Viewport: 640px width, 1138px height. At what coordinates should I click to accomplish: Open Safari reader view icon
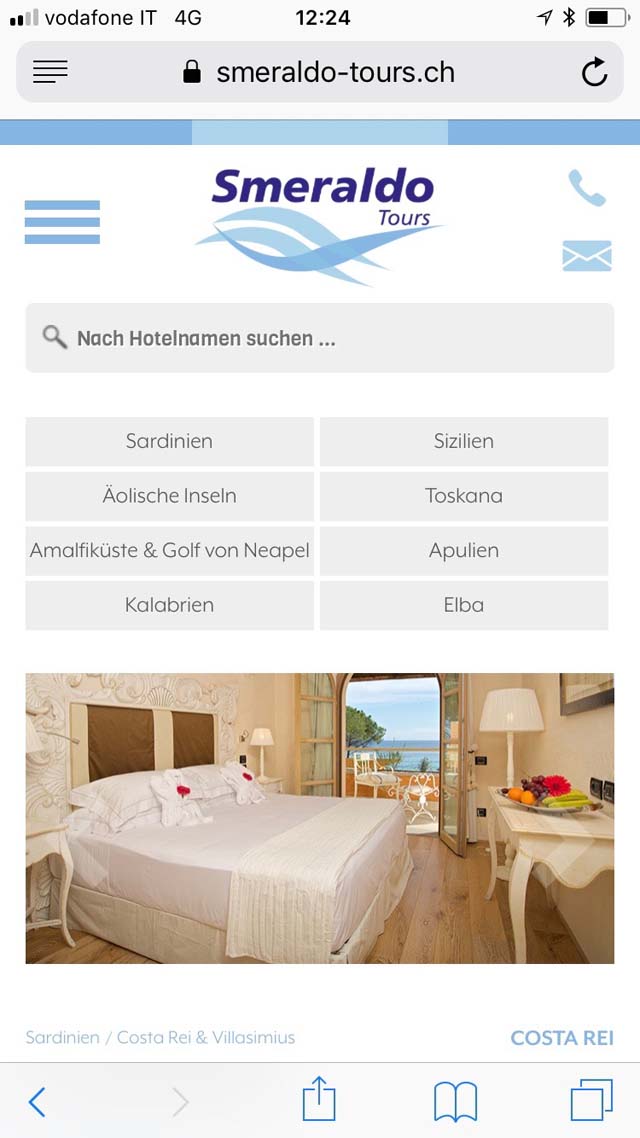pos(50,72)
